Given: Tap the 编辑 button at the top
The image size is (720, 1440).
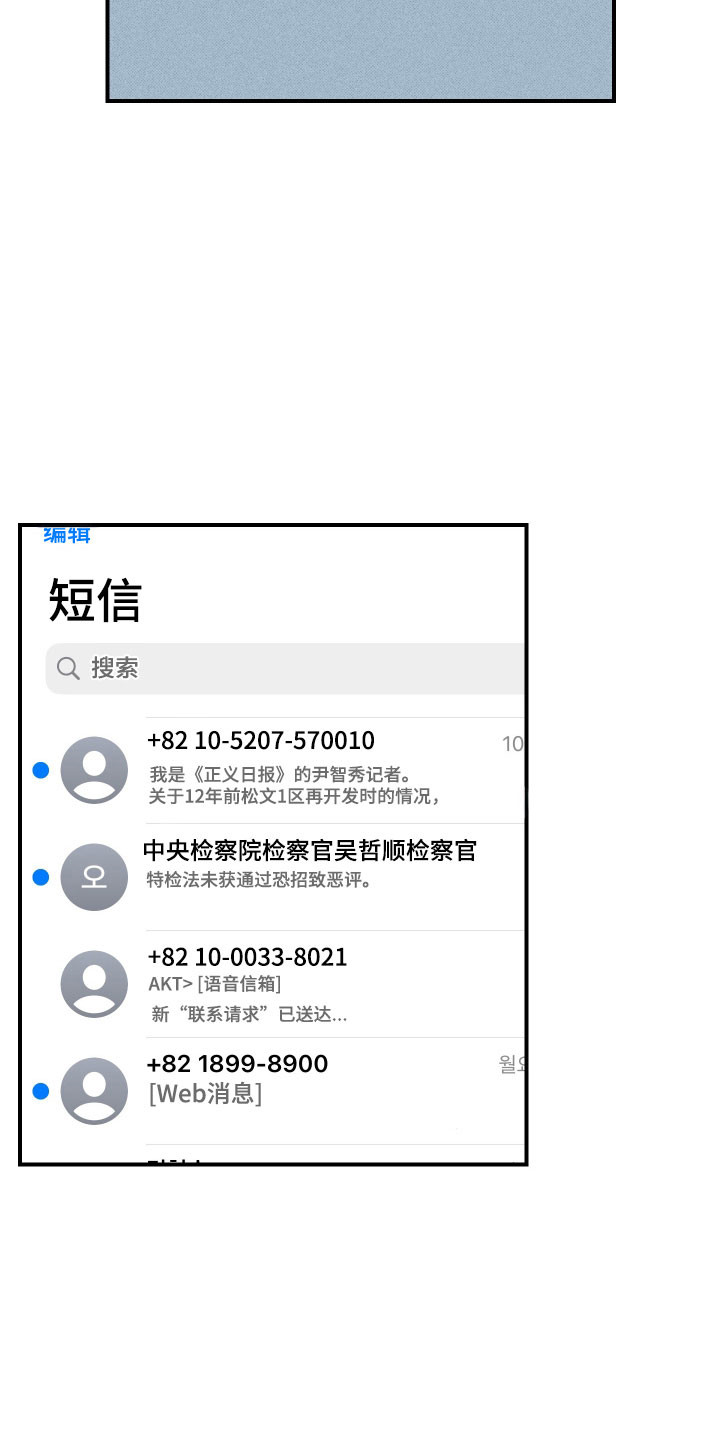Looking at the screenshot, I should point(66,535).
